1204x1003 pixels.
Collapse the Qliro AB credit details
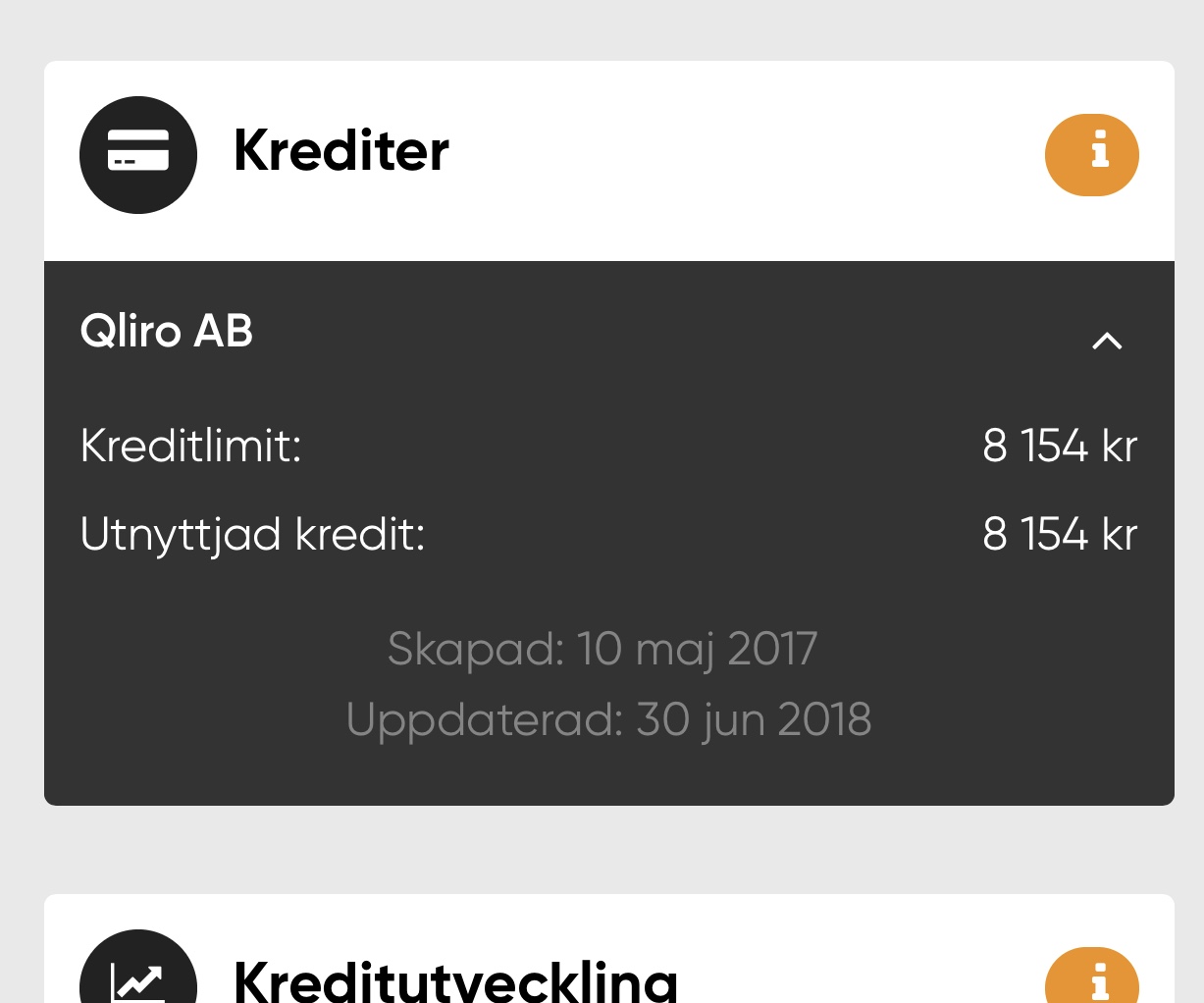[1106, 341]
